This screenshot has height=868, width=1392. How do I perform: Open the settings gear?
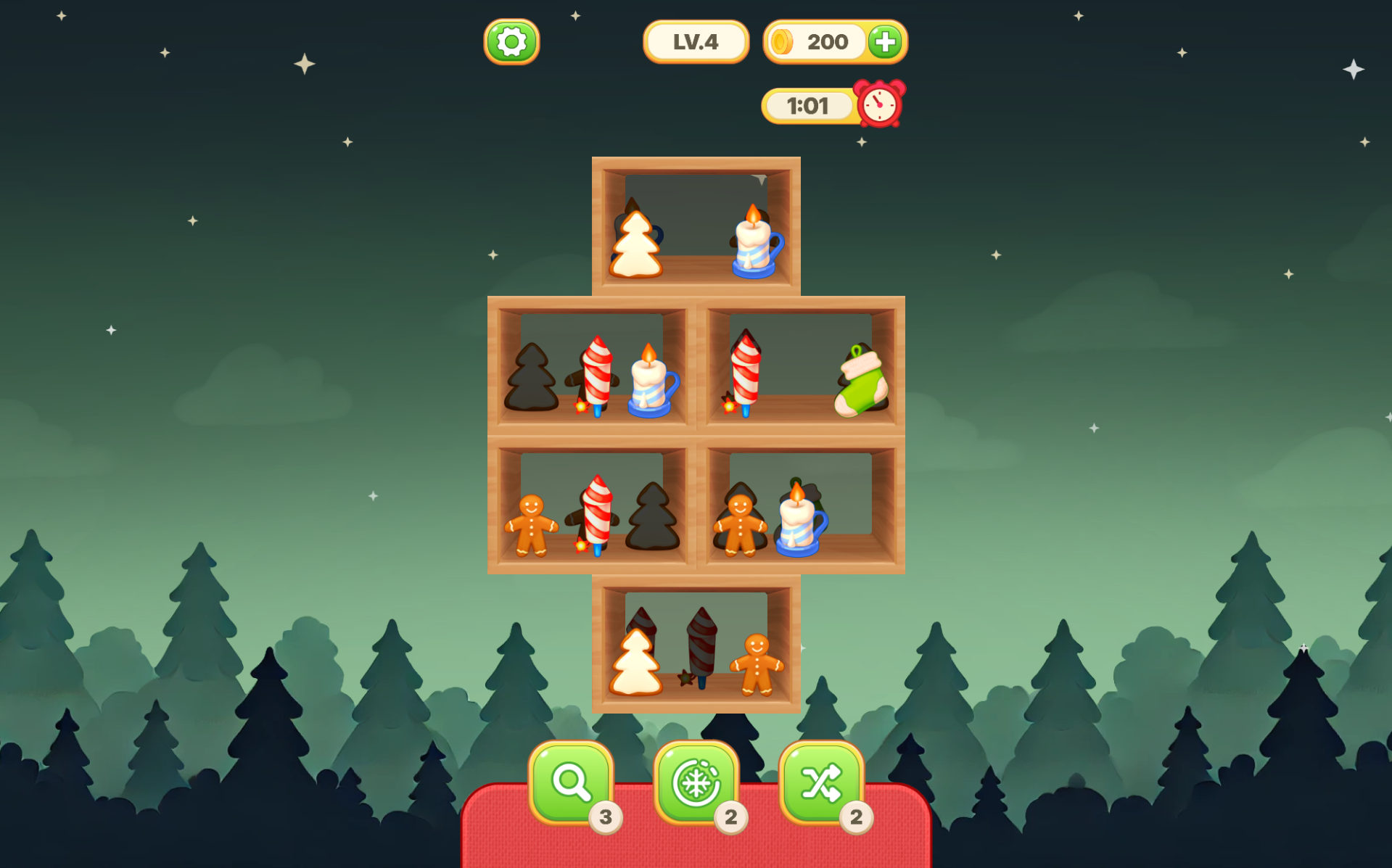coord(511,42)
